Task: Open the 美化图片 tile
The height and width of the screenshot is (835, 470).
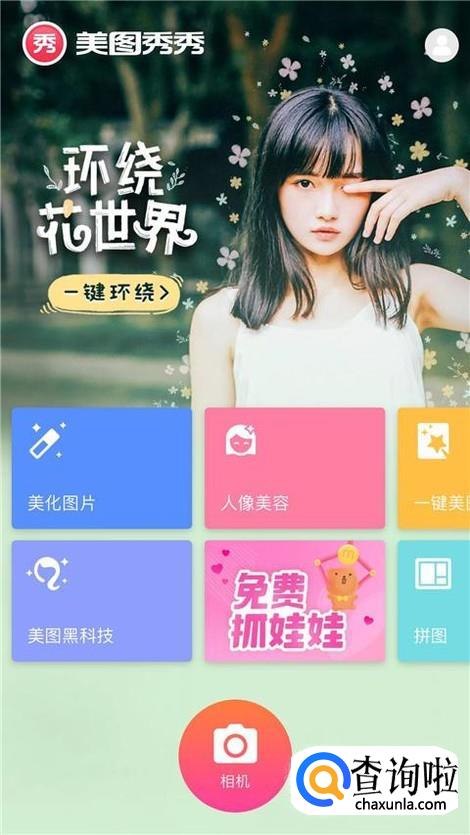Action: coord(102,468)
